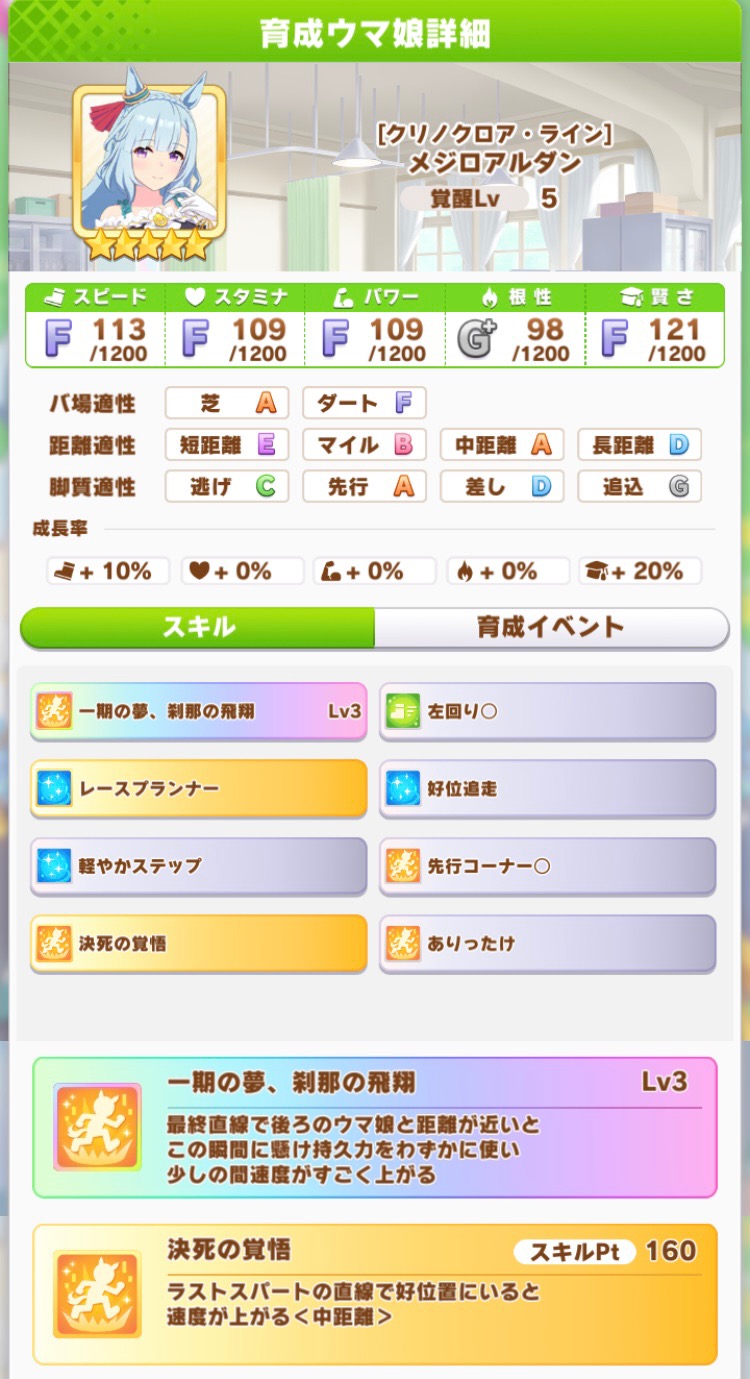Select the 左回り○ skill
The height and width of the screenshot is (1379, 750).
click(547, 711)
